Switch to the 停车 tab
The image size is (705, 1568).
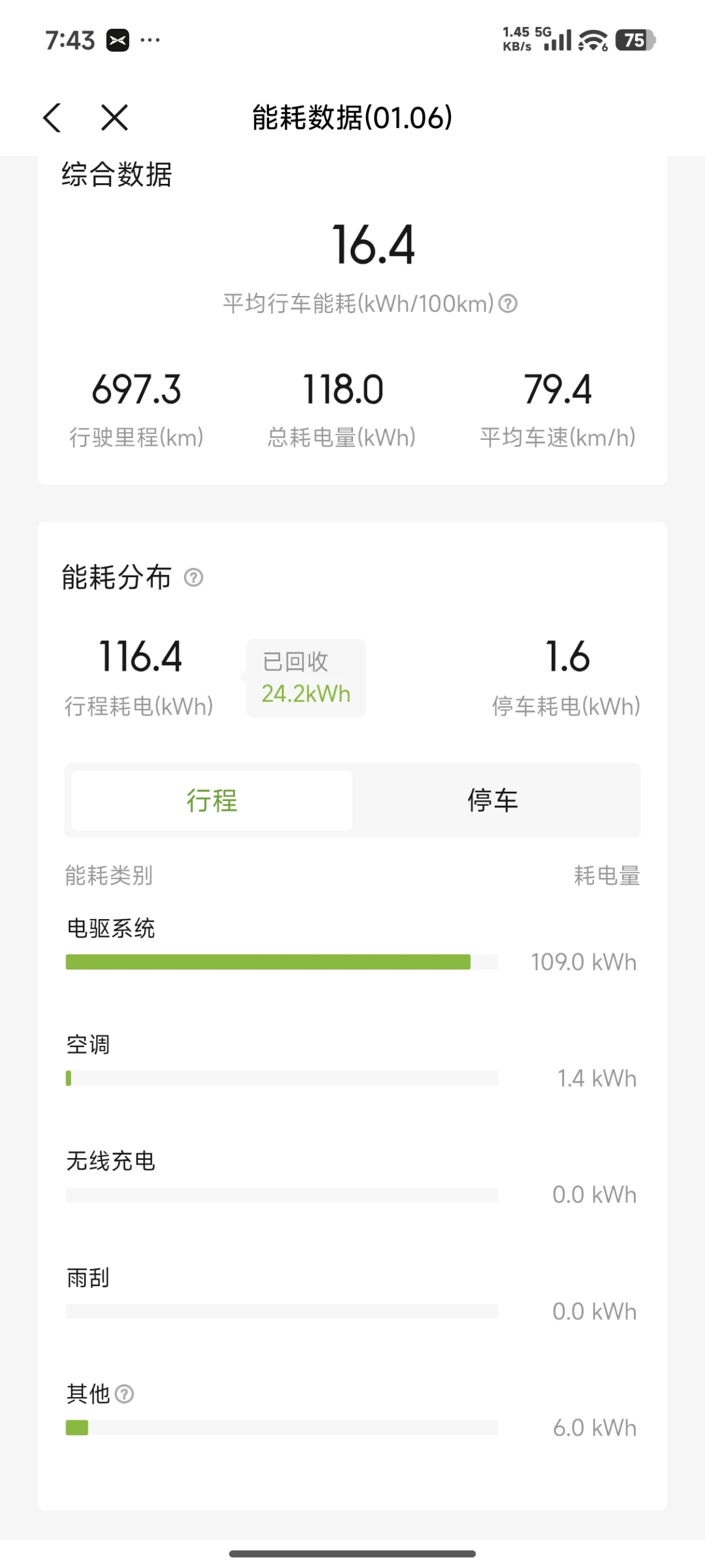[493, 800]
